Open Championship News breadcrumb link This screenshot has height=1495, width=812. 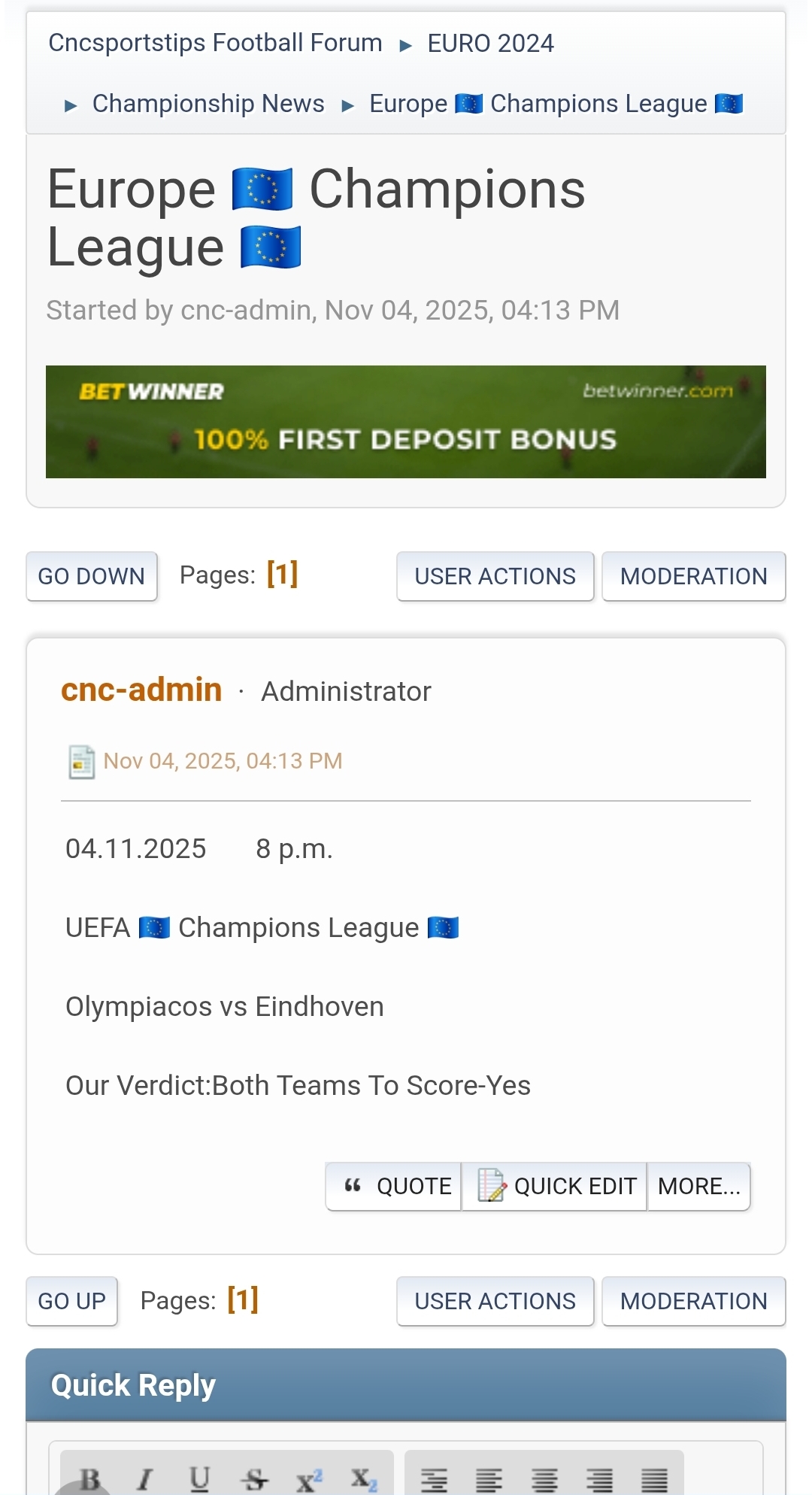(x=208, y=104)
